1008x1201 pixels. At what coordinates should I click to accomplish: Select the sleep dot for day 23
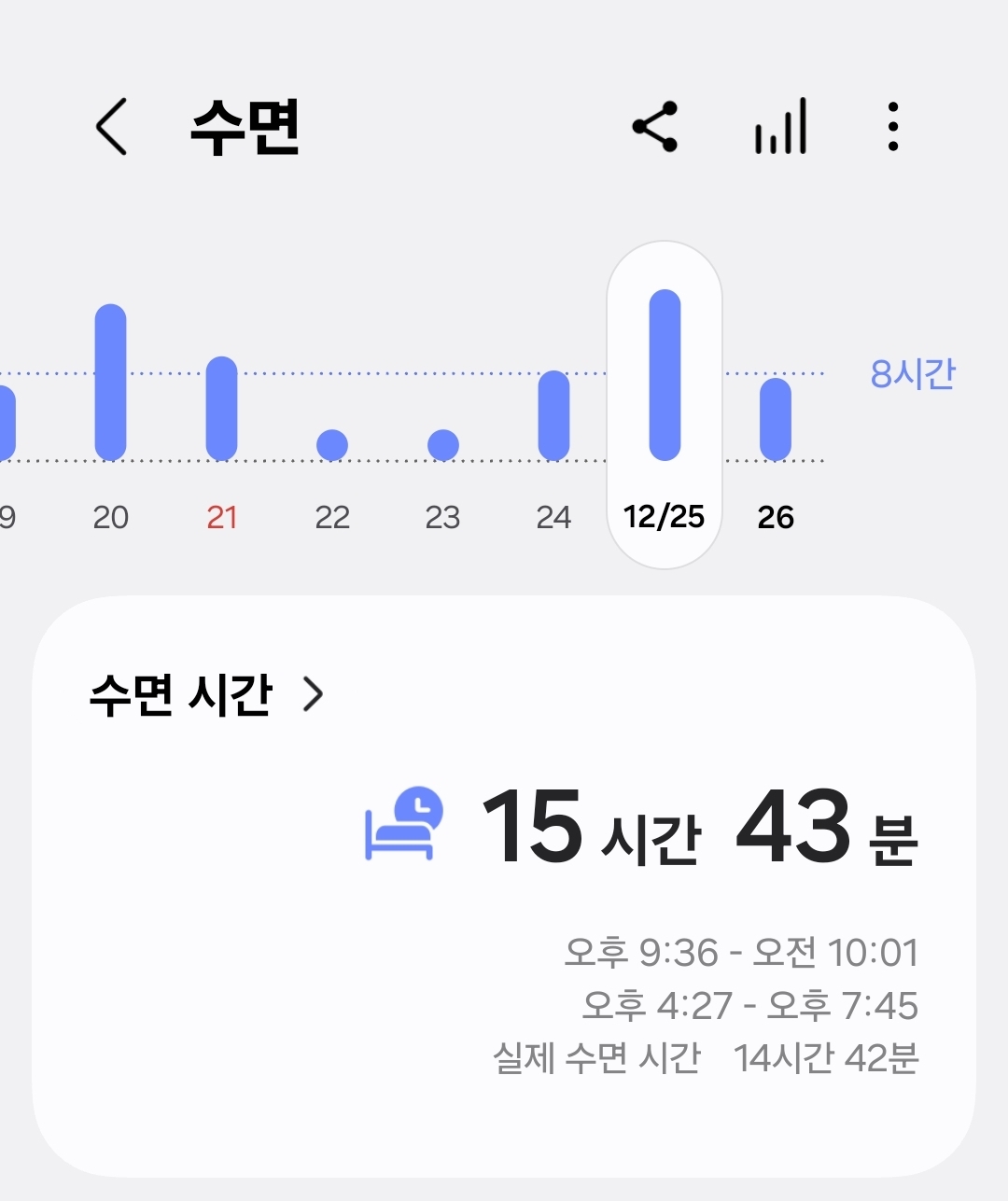442,445
